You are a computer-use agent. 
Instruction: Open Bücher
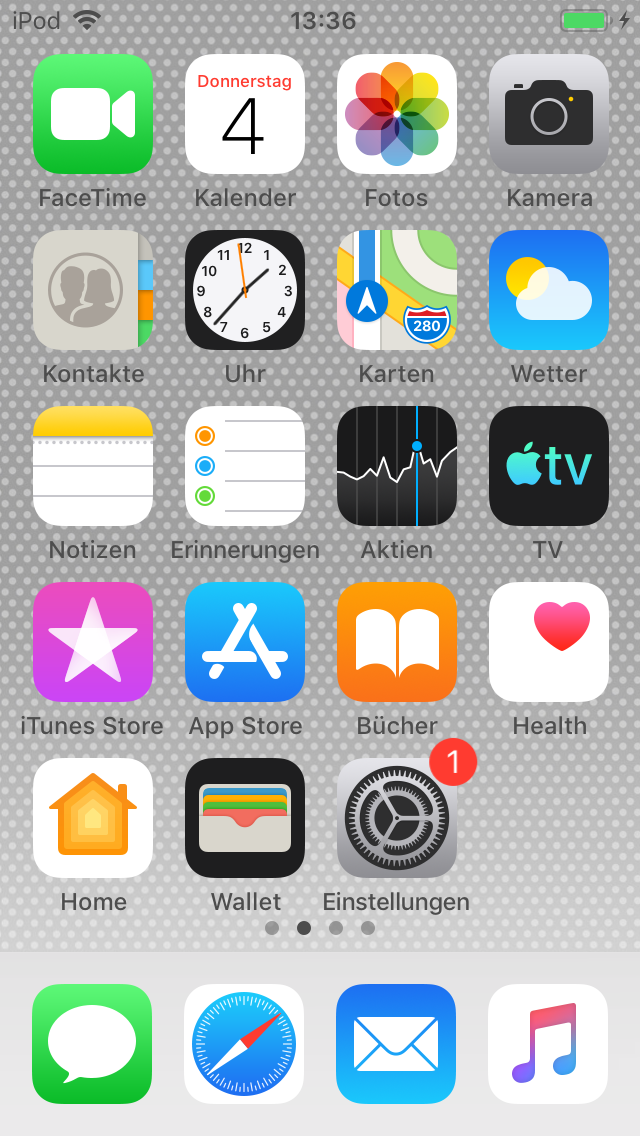(397, 642)
